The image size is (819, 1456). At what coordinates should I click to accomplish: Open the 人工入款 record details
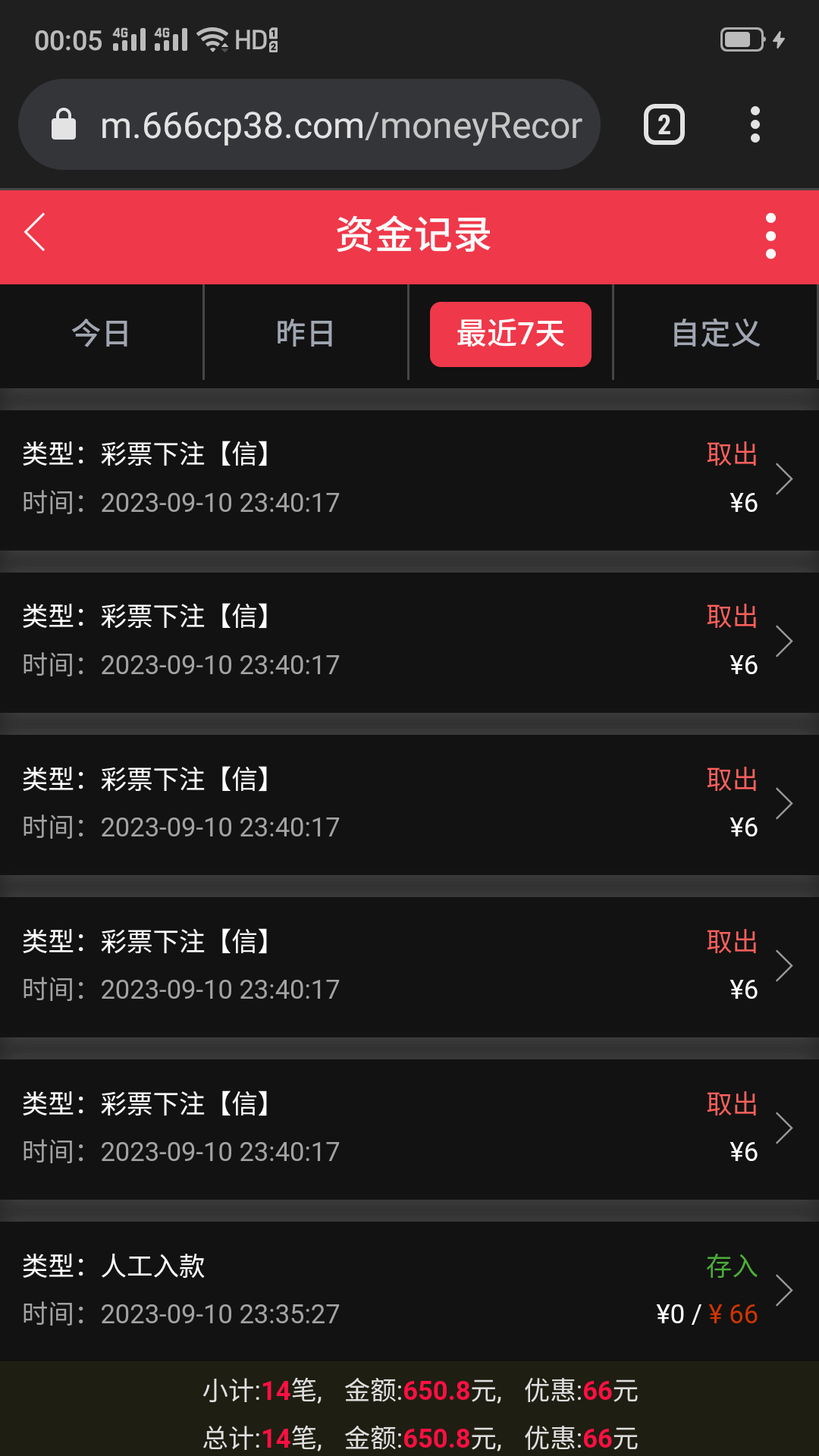409,1289
